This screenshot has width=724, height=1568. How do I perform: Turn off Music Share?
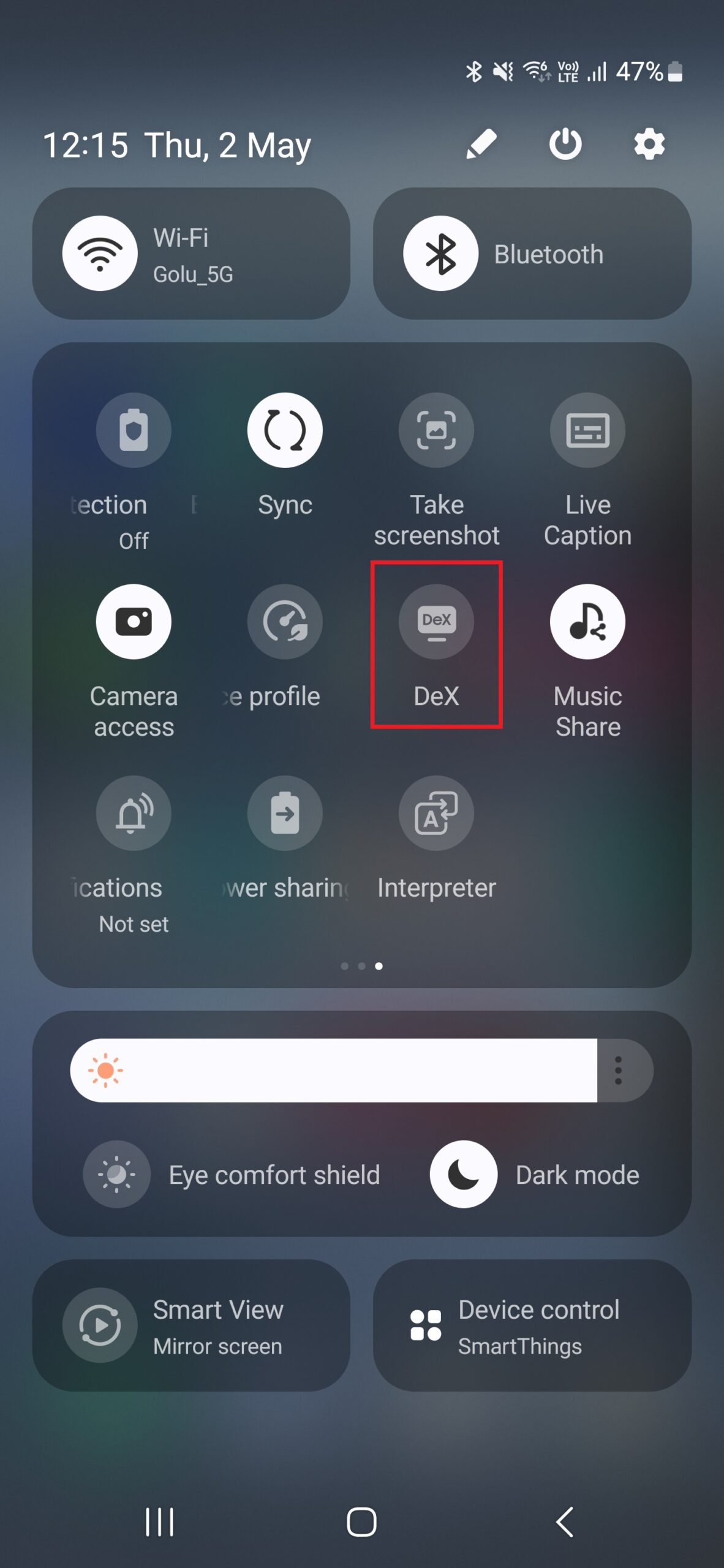(x=587, y=622)
